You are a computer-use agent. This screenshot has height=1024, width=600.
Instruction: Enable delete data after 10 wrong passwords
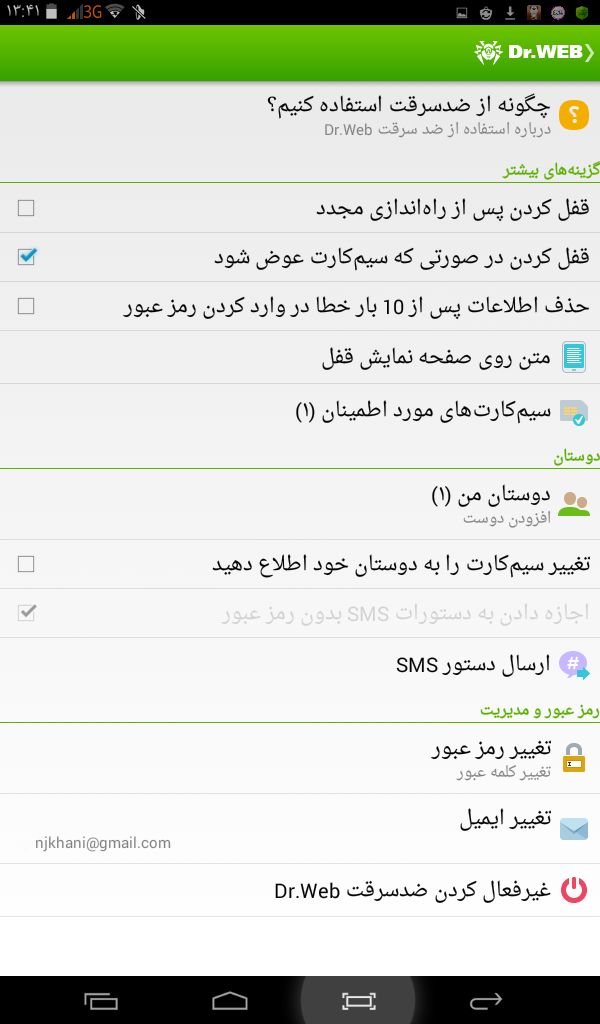click(26, 306)
